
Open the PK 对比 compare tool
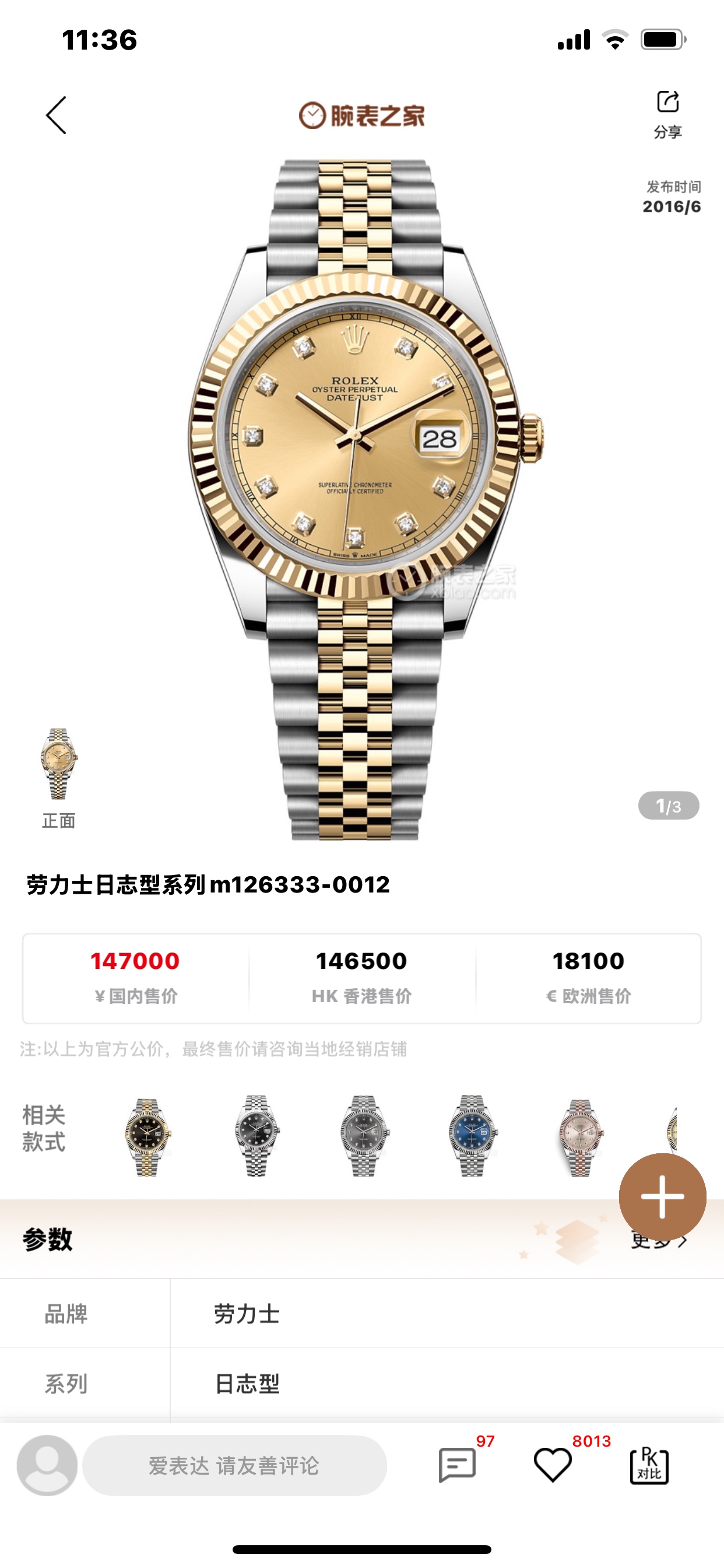[649, 1465]
